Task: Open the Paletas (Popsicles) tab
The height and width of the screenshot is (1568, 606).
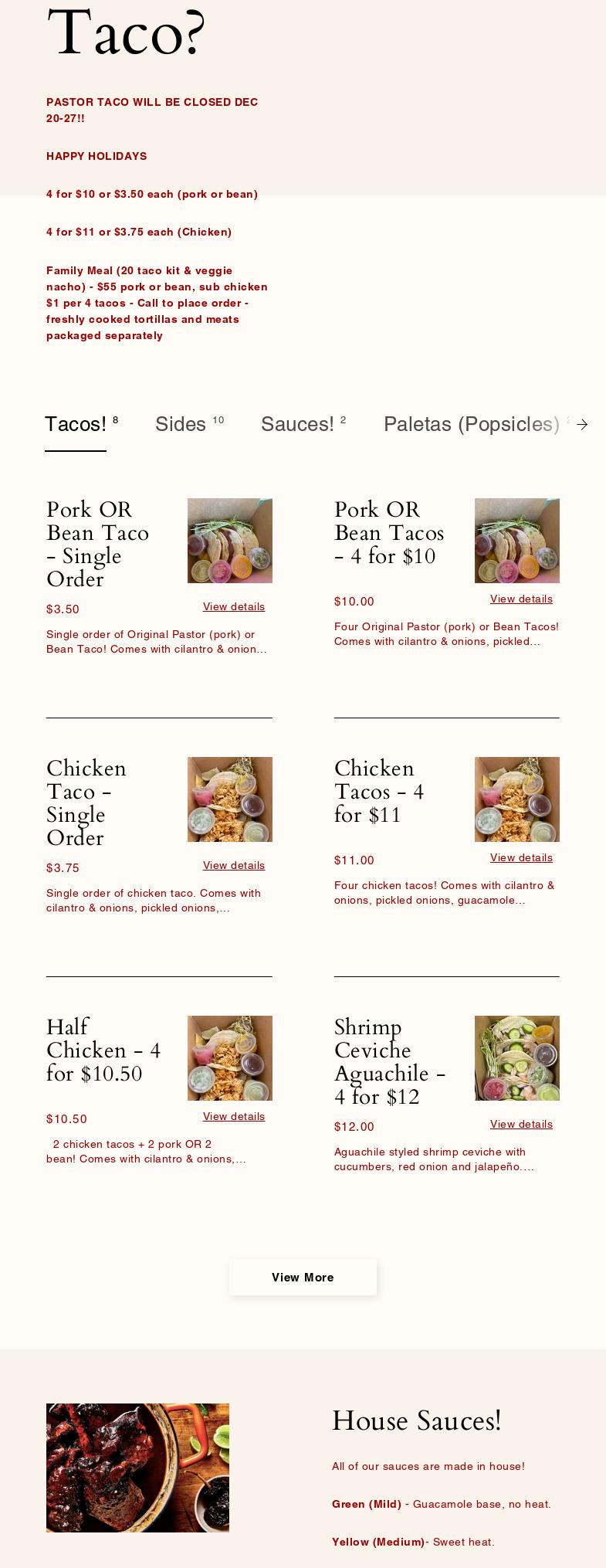Action: 471,424
